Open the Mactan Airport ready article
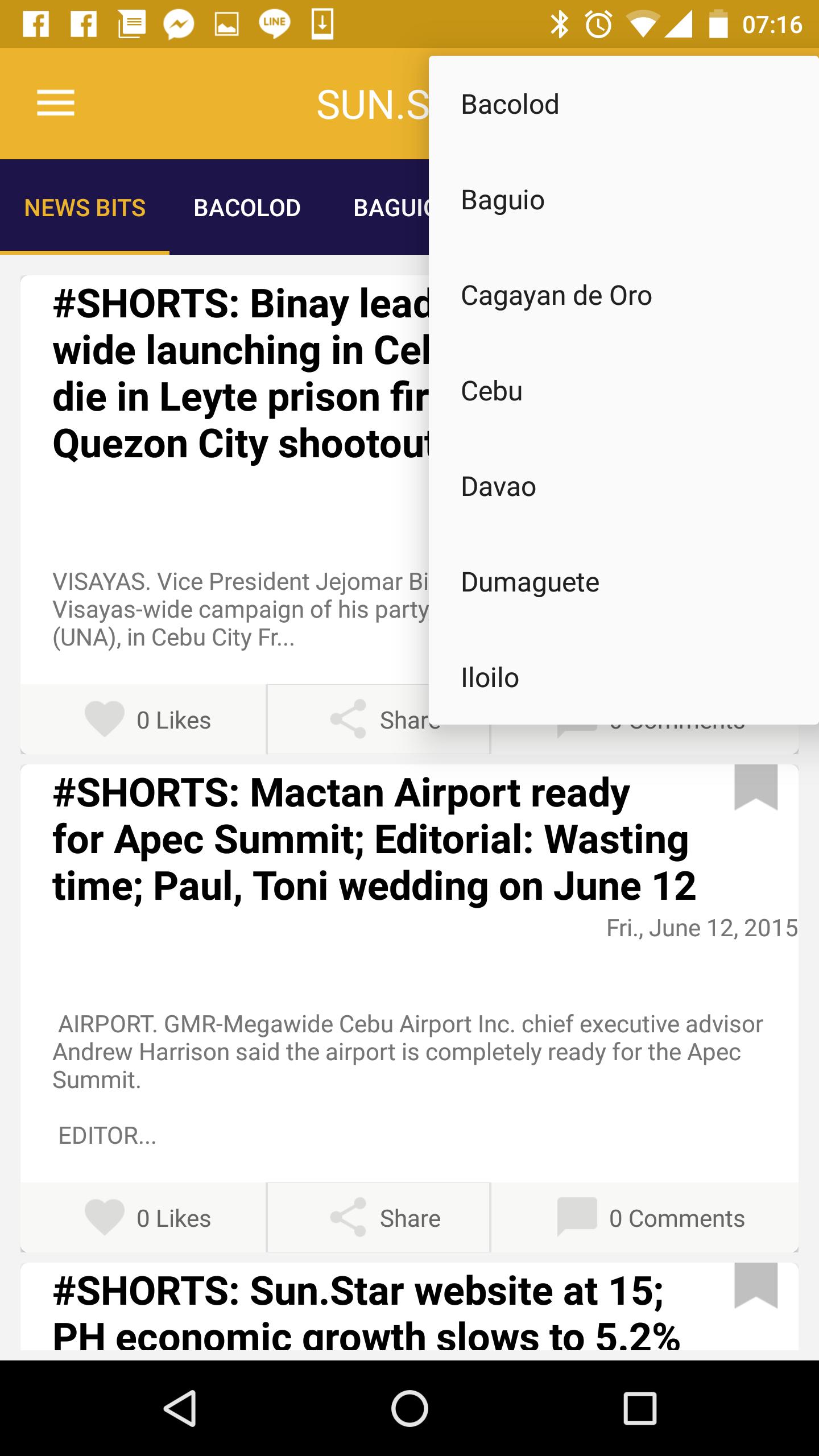819x1456 pixels. [374, 839]
